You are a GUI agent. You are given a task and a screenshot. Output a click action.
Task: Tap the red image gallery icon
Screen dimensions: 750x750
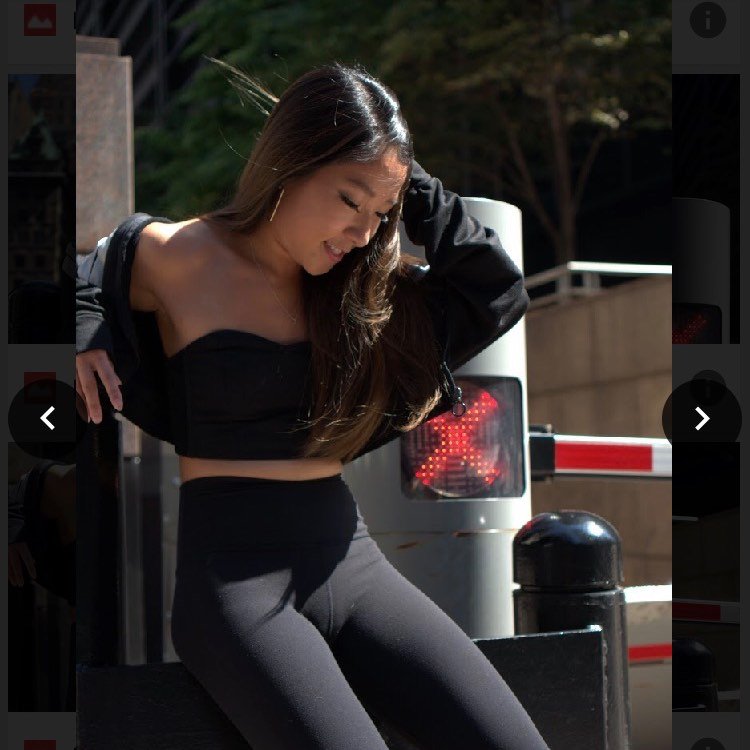coord(40,20)
